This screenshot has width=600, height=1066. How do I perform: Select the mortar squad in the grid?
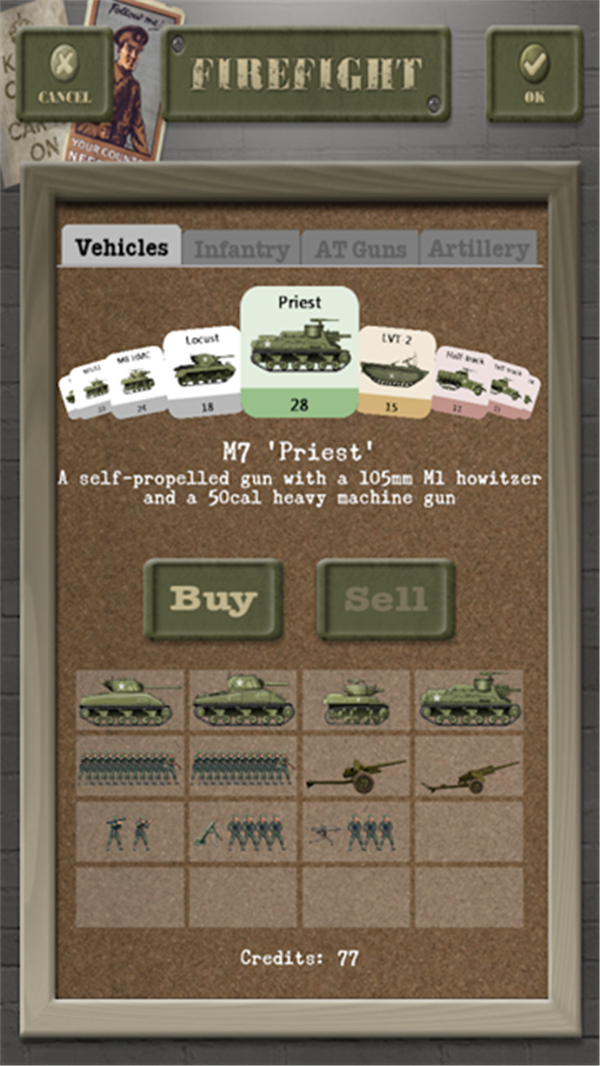pyautogui.click(x=243, y=831)
